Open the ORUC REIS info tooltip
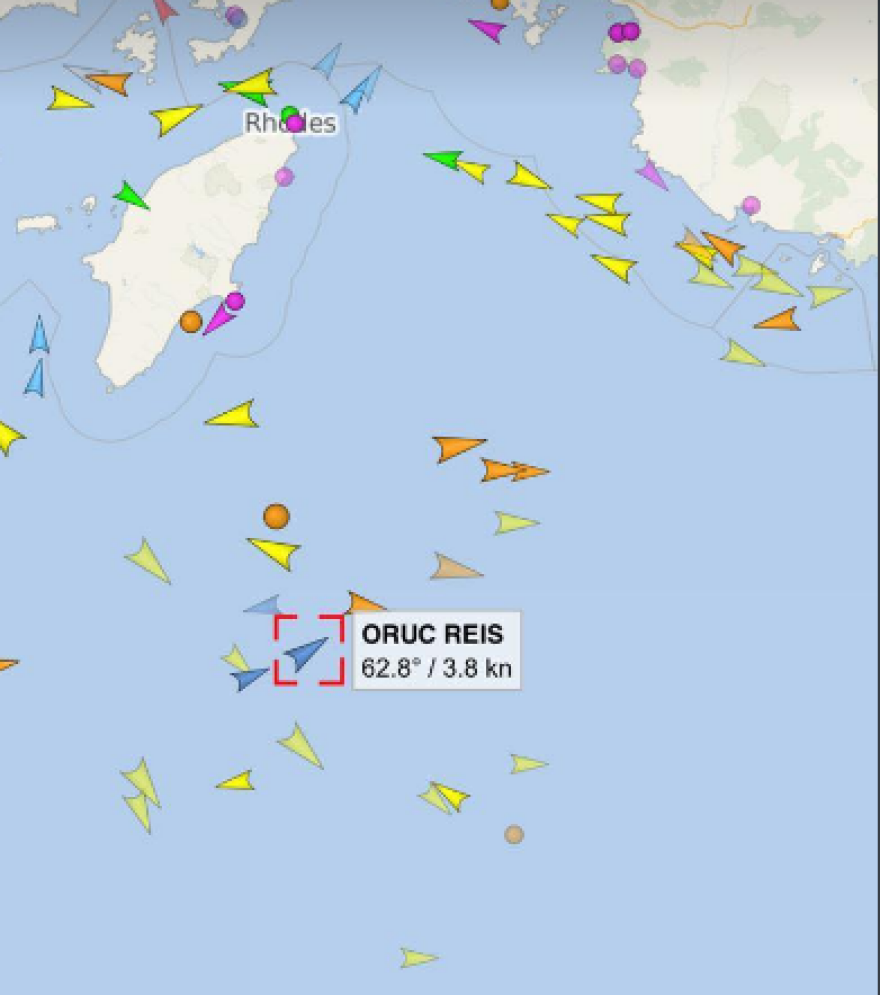 436,650
